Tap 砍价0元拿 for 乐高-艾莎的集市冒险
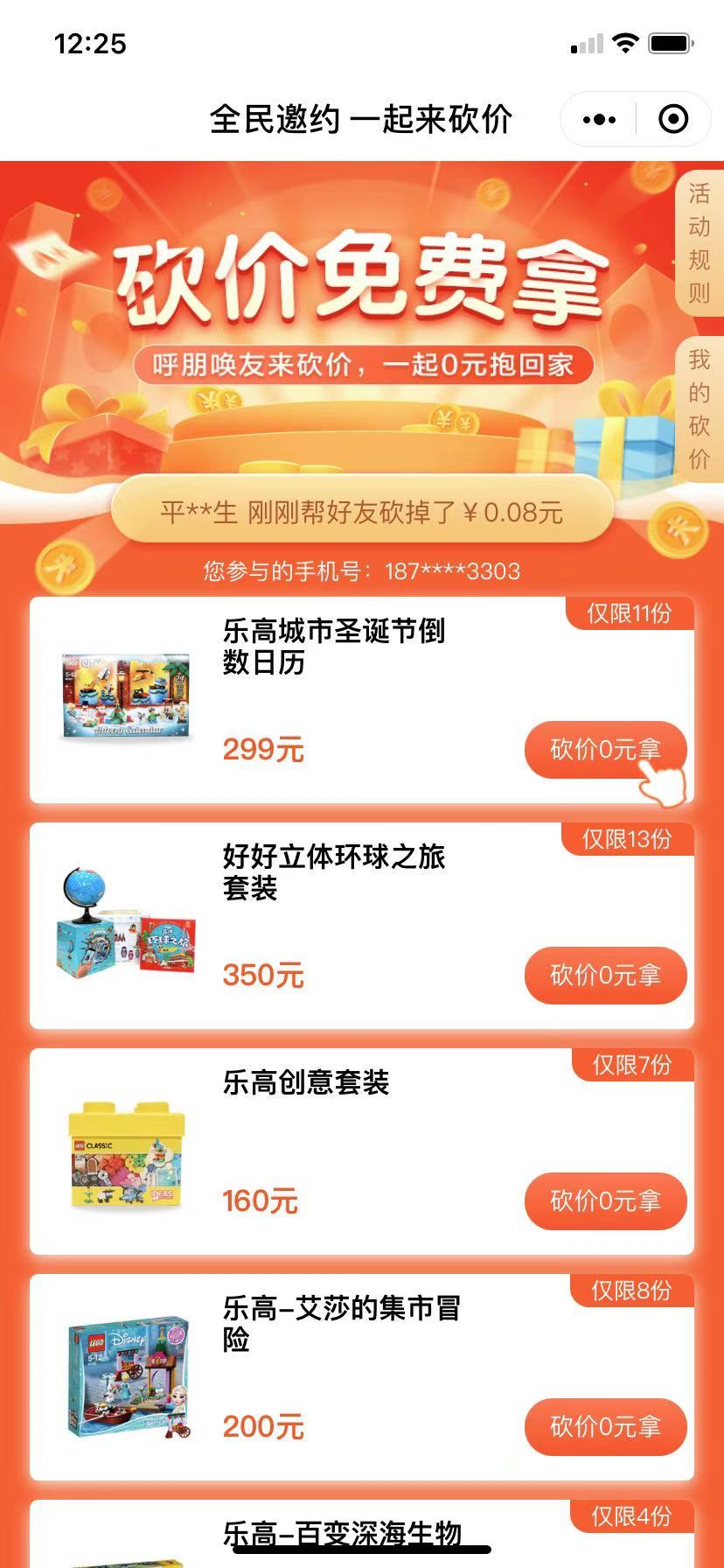Image resolution: width=724 pixels, height=1568 pixels. point(605,1427)
